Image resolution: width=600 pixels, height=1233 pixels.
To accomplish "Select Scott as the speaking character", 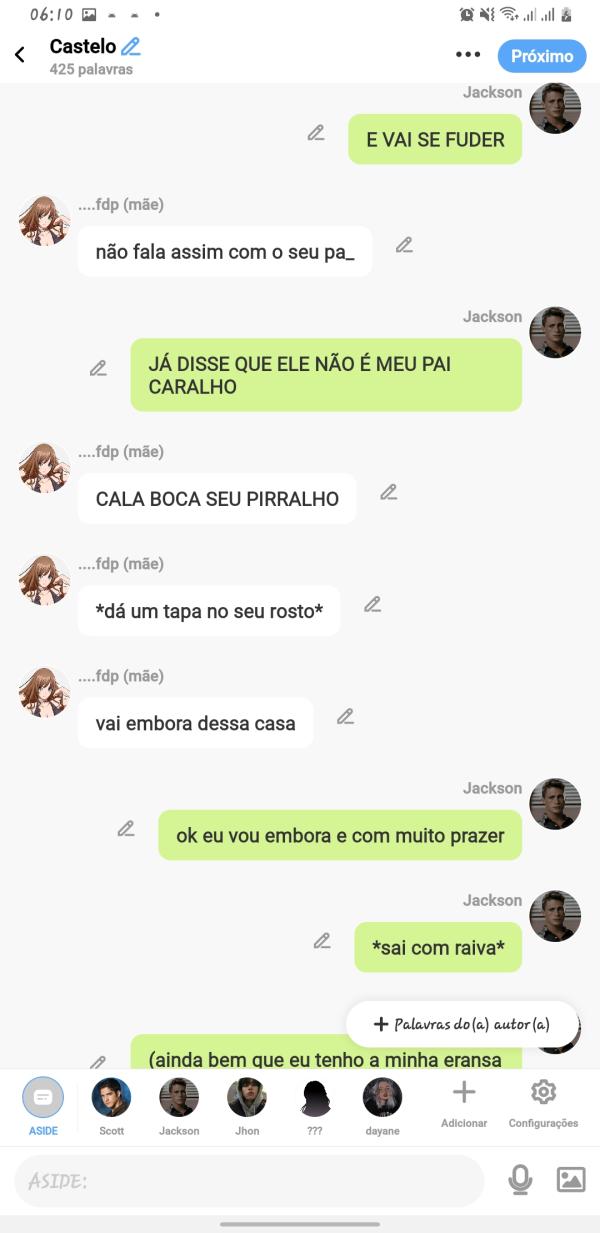I will coord(111,1098).
